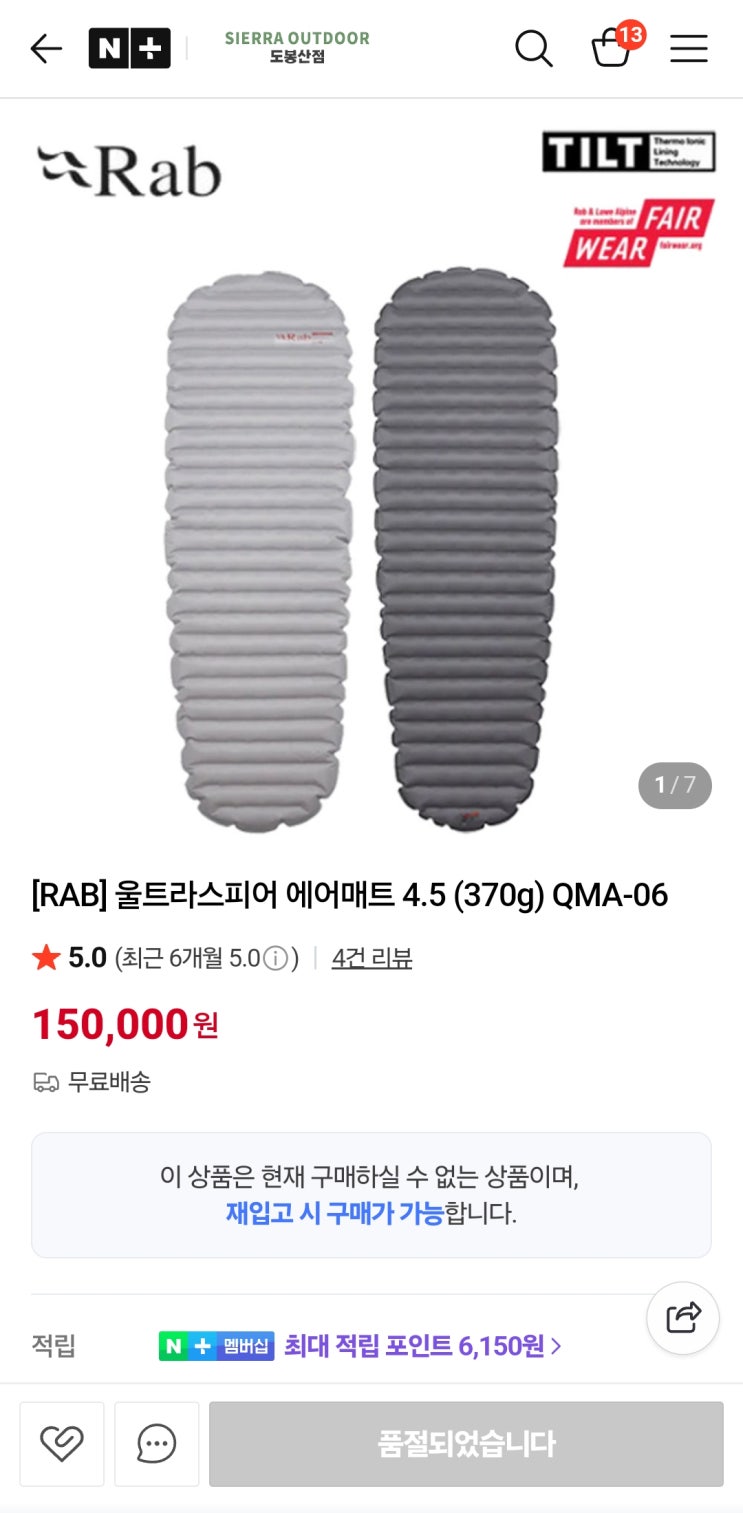View 최대 적립 포인트 6,150원 details
743x1513 pixels.
point(422,1346)
